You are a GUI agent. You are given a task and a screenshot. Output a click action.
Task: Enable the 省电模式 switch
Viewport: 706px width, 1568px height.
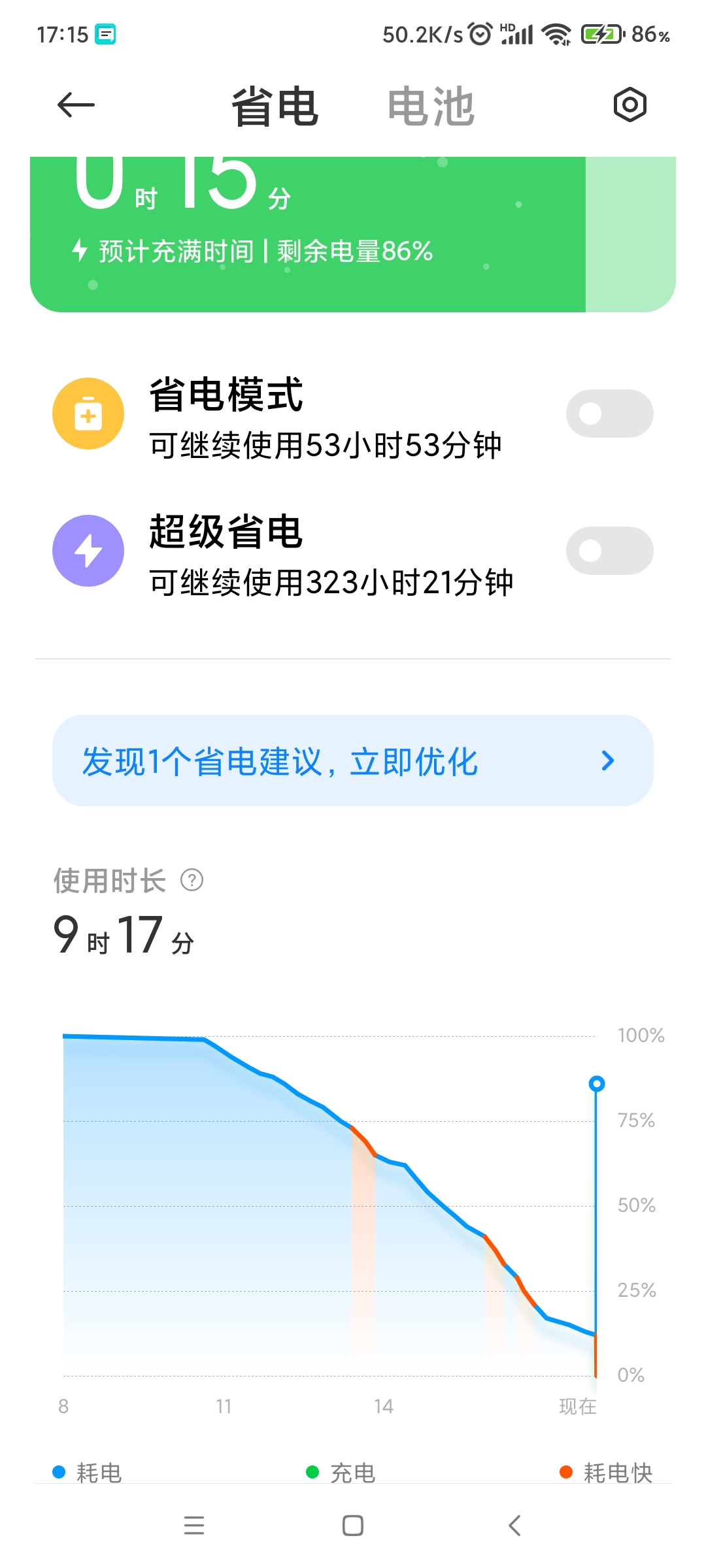pyautogui.click(x=609, y=414)
